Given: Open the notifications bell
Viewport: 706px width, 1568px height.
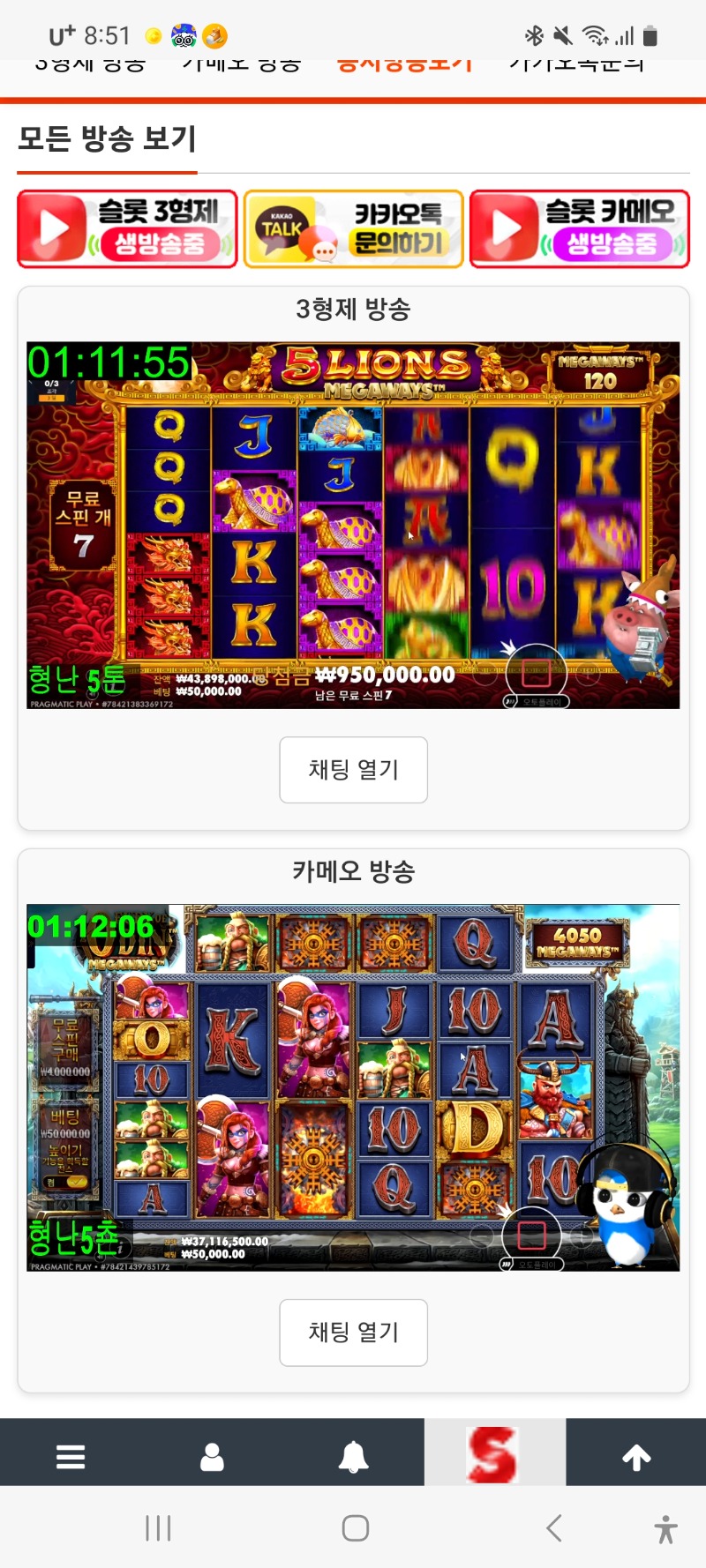Looking at the screenshot, I should 353,1456.
